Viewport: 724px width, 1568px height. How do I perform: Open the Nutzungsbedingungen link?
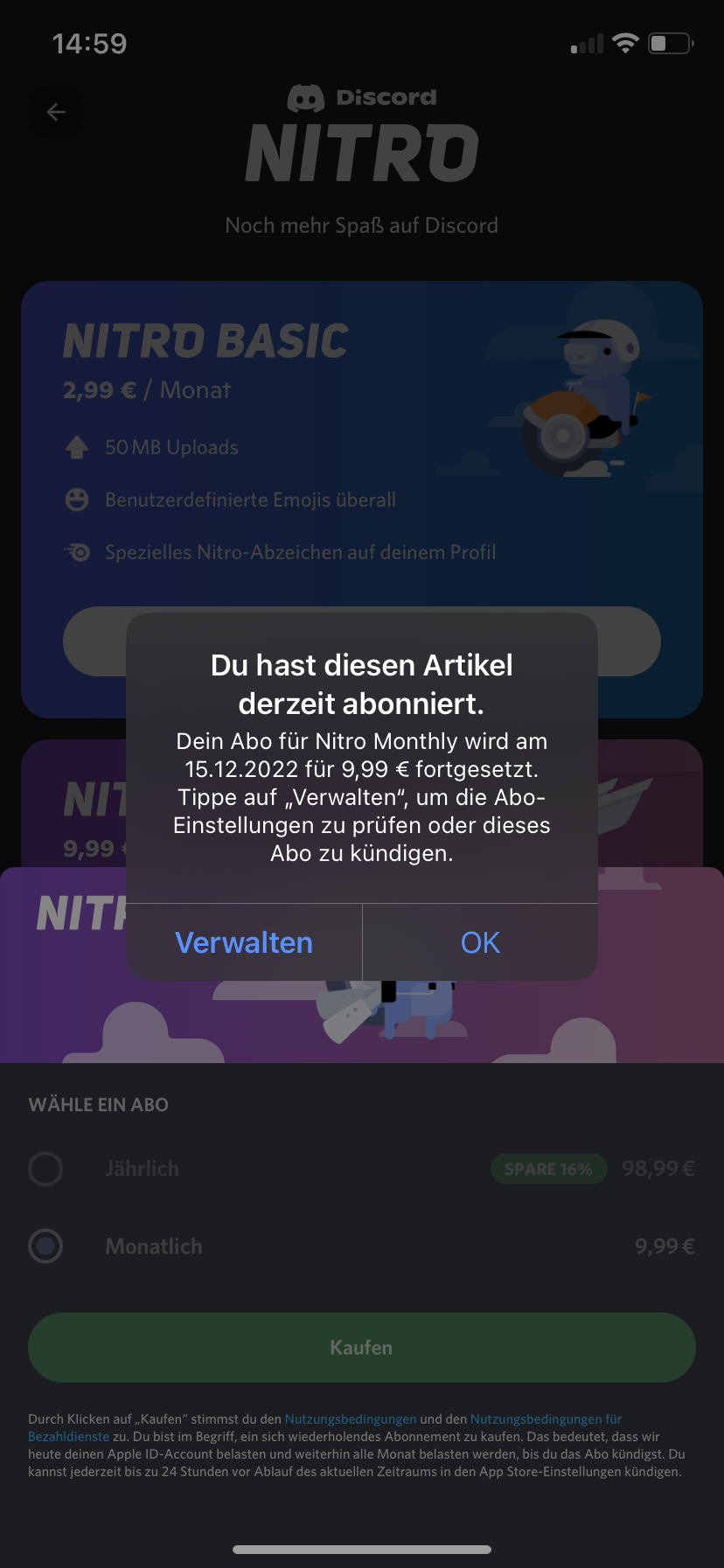pyautogui.click(x=351, y=1419)
